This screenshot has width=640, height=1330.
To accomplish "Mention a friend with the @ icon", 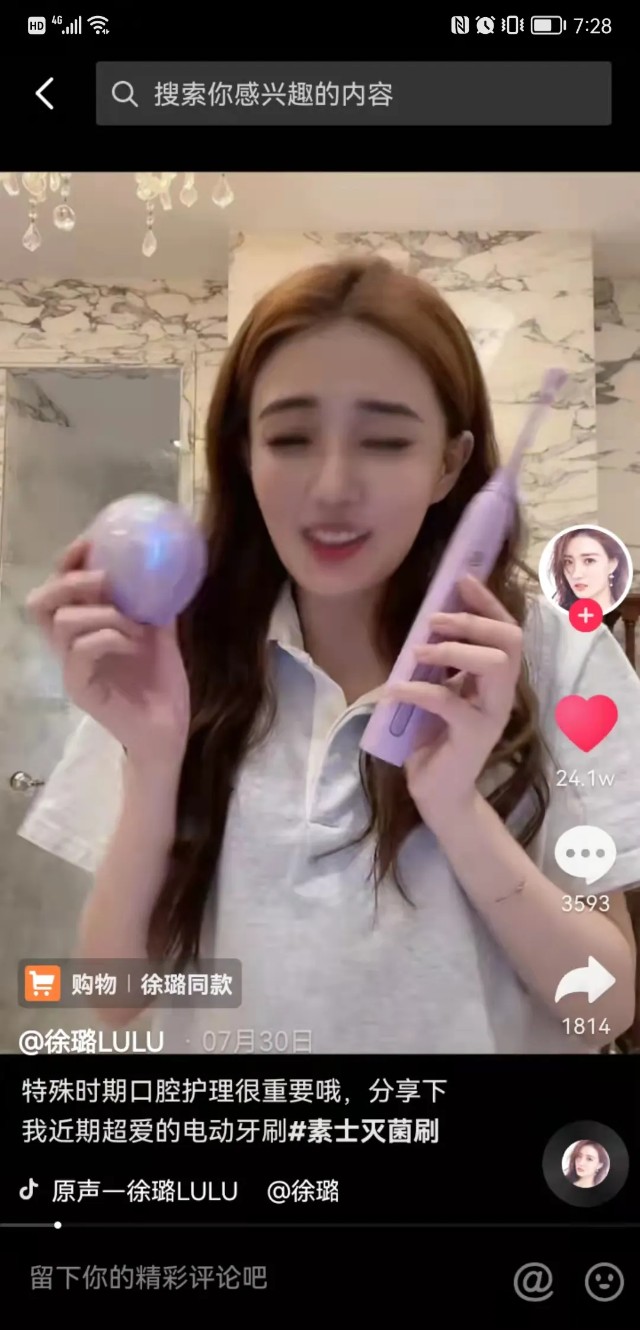I will 533,1280.
